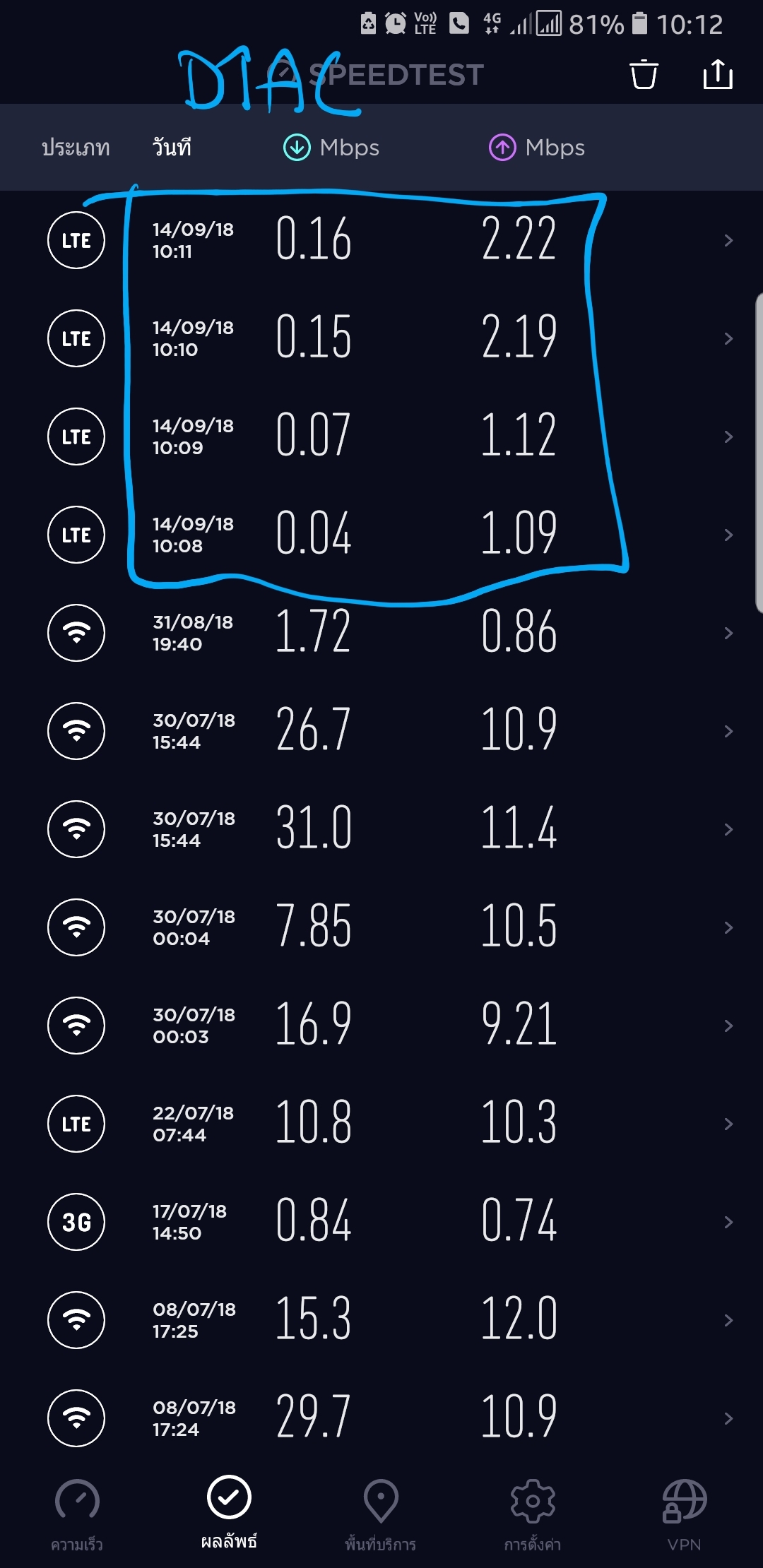Open the result with 0.07 download

coord(381,436)
